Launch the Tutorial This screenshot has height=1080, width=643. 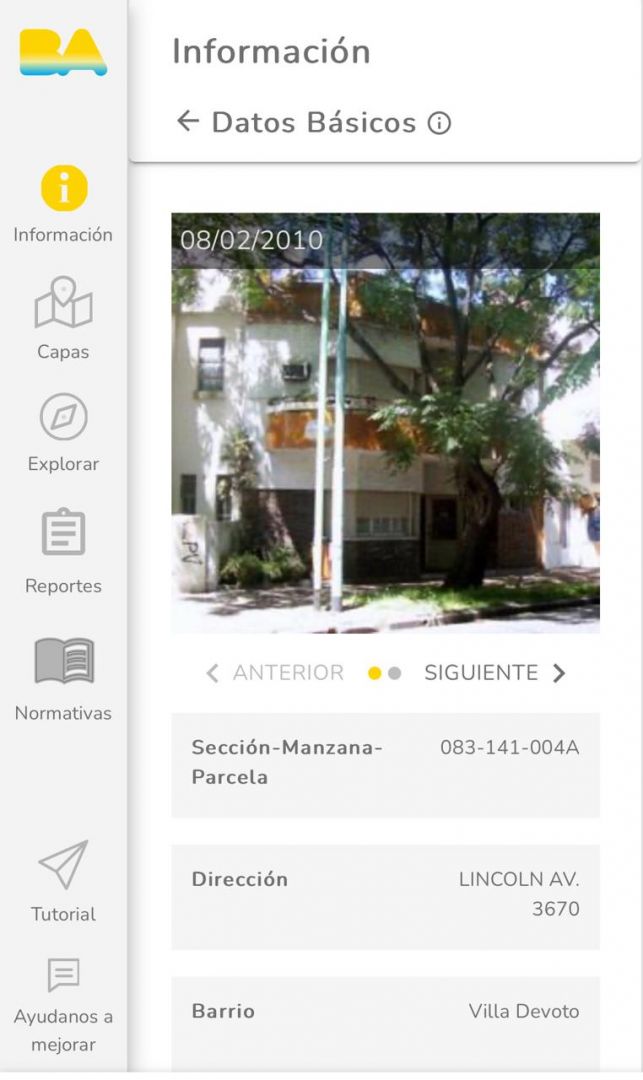click(63, 882)
